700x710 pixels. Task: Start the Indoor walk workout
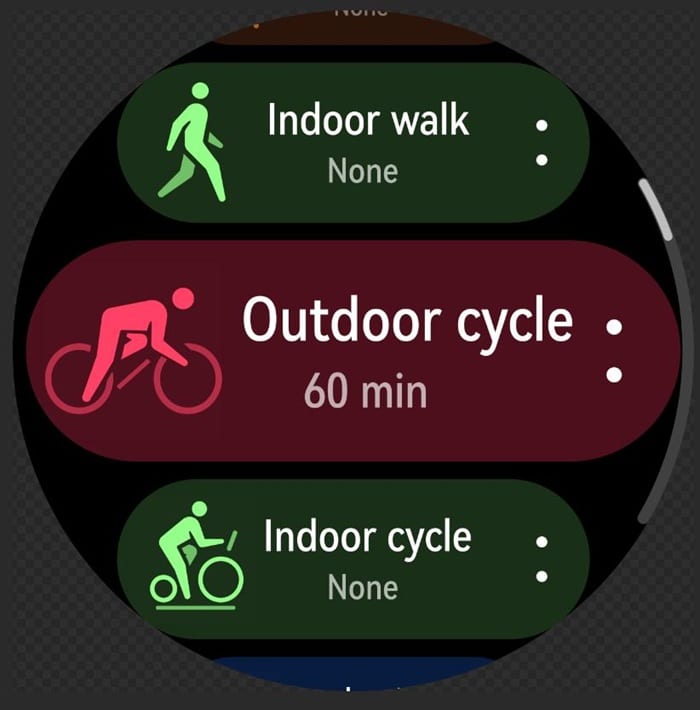click(x=330, y=143)
